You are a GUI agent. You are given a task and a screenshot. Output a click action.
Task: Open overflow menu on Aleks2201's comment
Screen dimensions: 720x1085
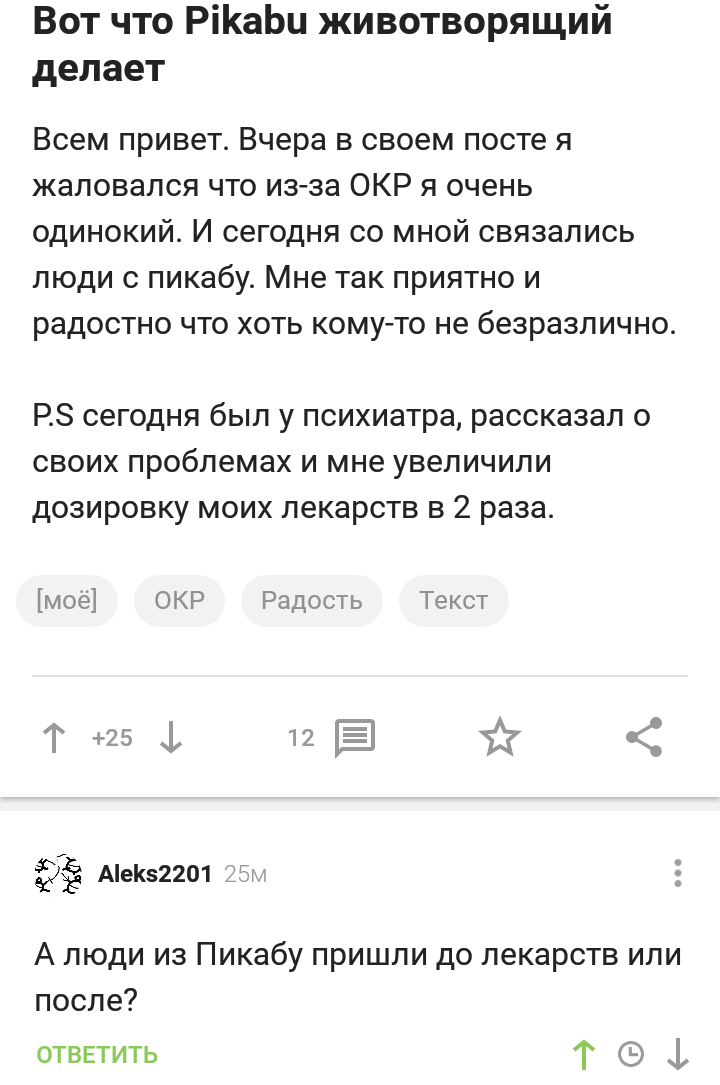point(678,873)
